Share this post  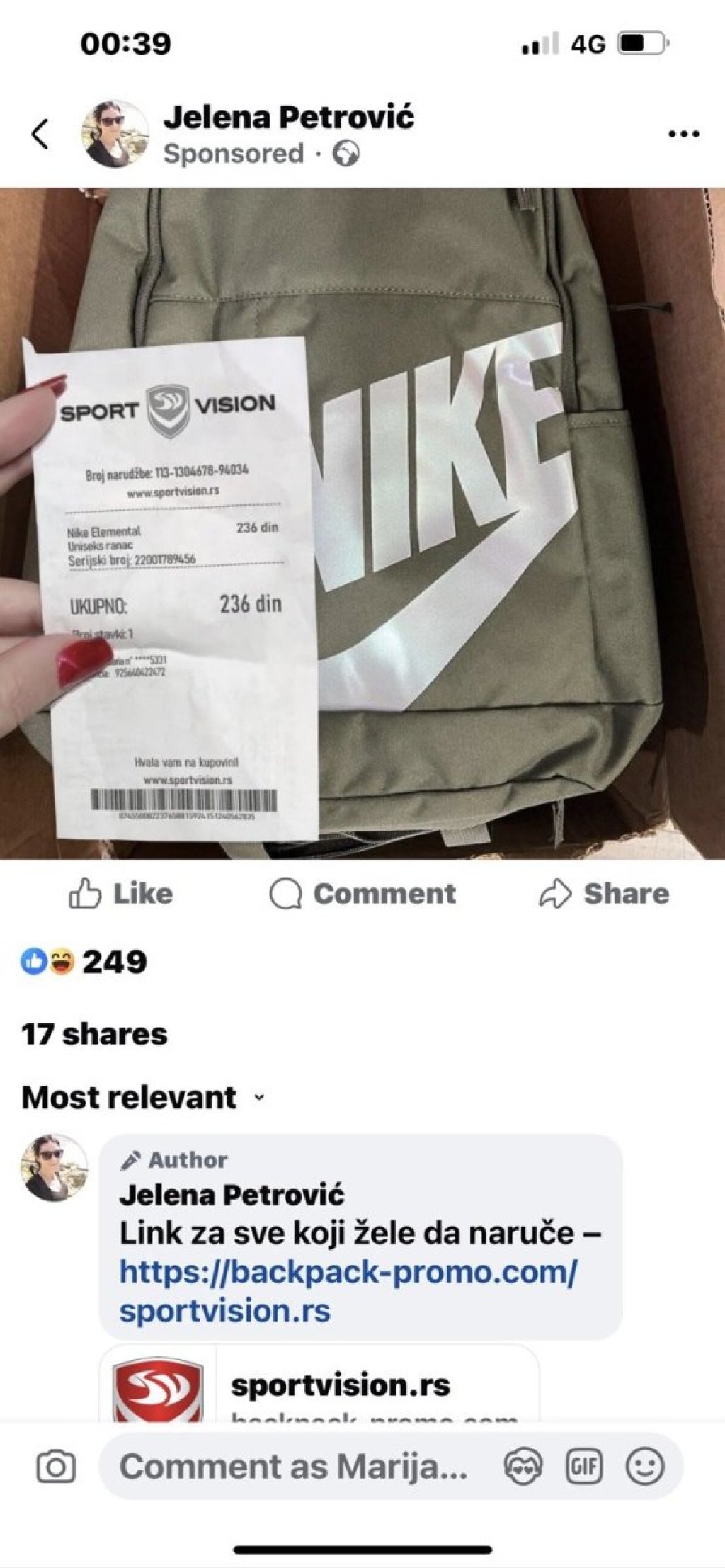(604, 894)
